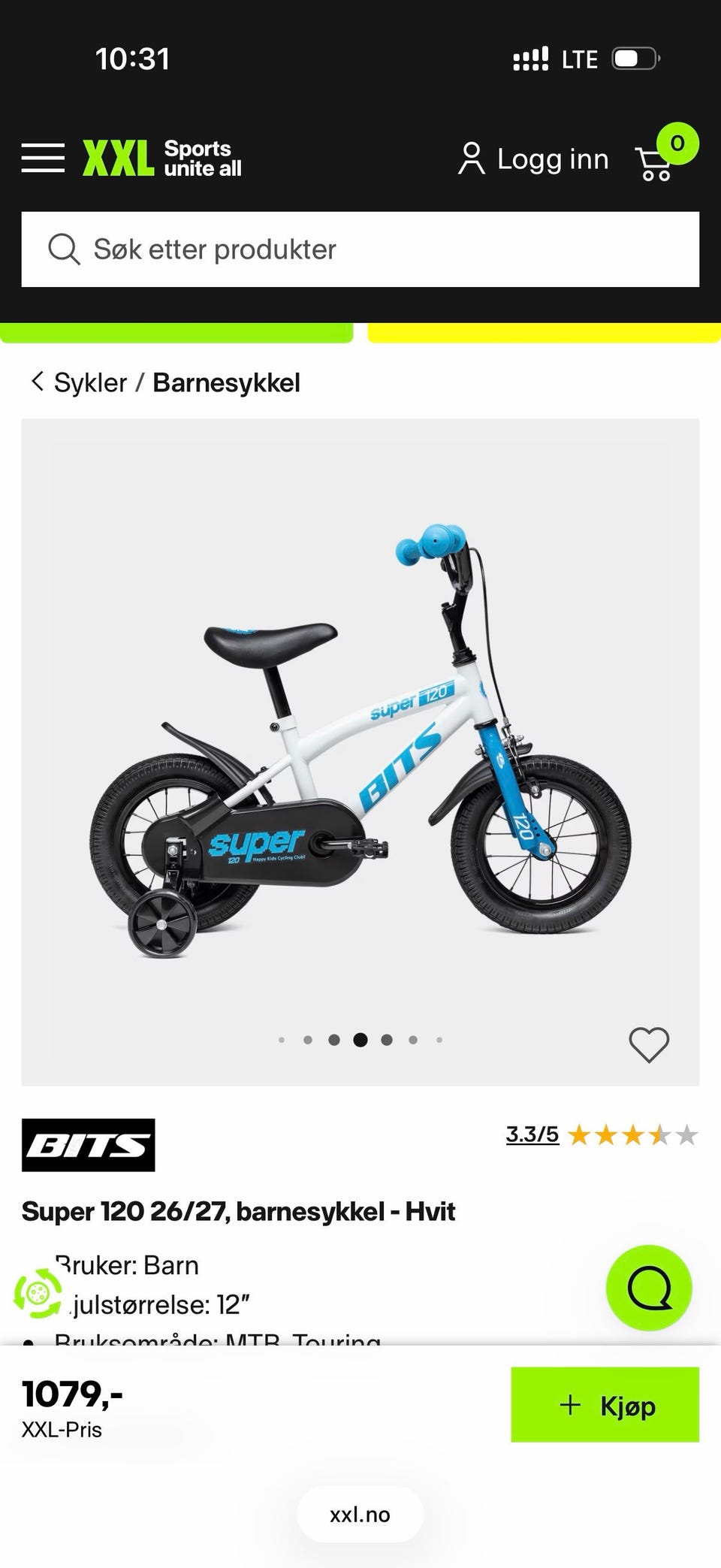Open the shopping cart

665,154
